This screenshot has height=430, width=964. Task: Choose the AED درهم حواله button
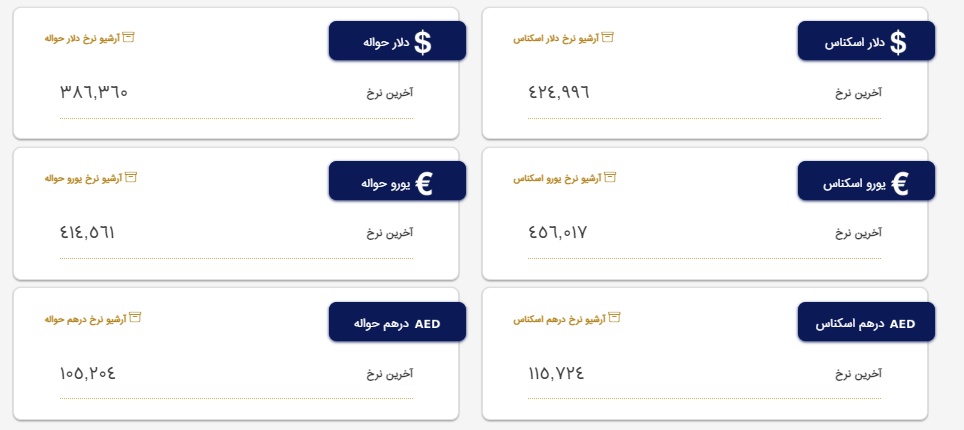[x=397, y=324]
